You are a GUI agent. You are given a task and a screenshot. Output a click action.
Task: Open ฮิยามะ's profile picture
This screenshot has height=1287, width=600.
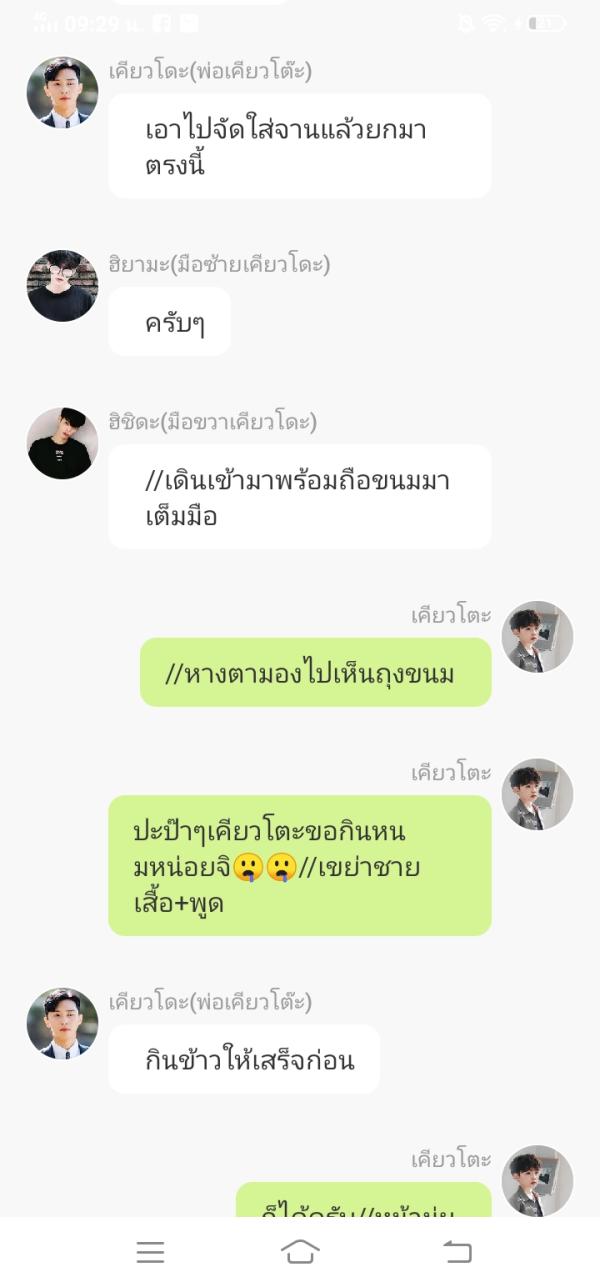(x=62, y=286)
